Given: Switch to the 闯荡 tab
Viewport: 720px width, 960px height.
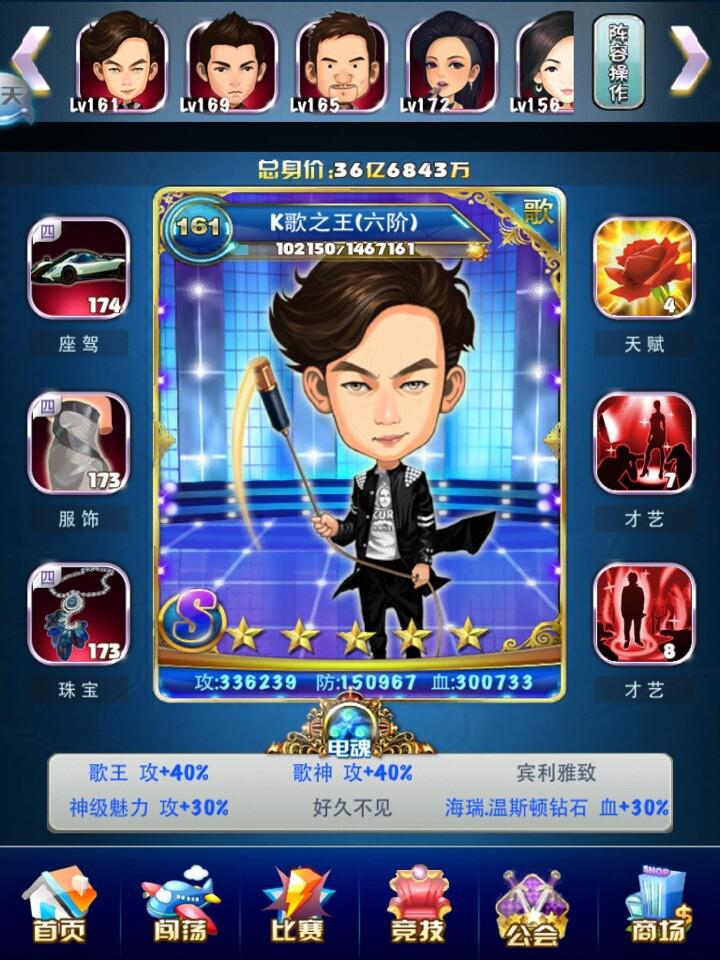Looking at the screenshot, I should click(x=180, y=905).
